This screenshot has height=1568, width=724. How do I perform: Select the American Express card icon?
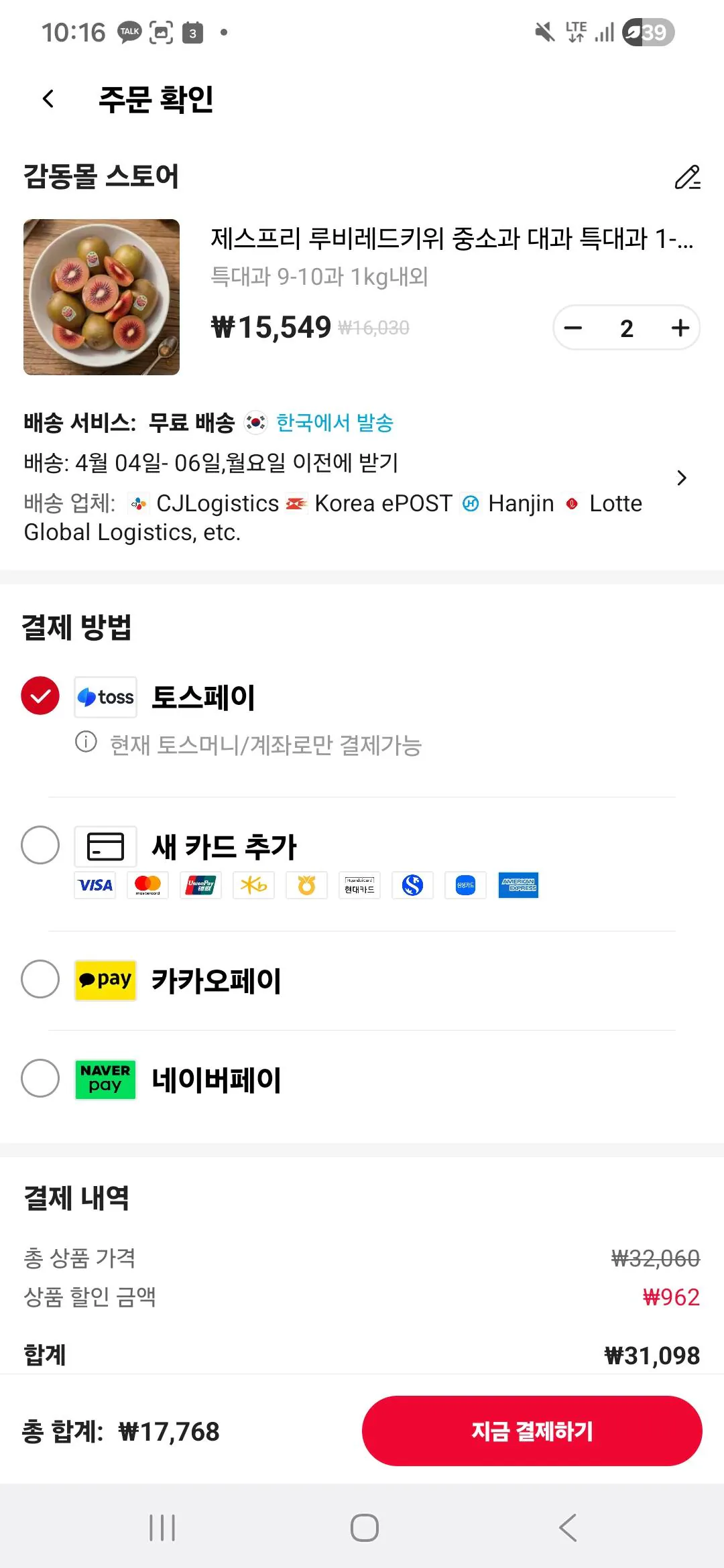[x=518, y=885]
